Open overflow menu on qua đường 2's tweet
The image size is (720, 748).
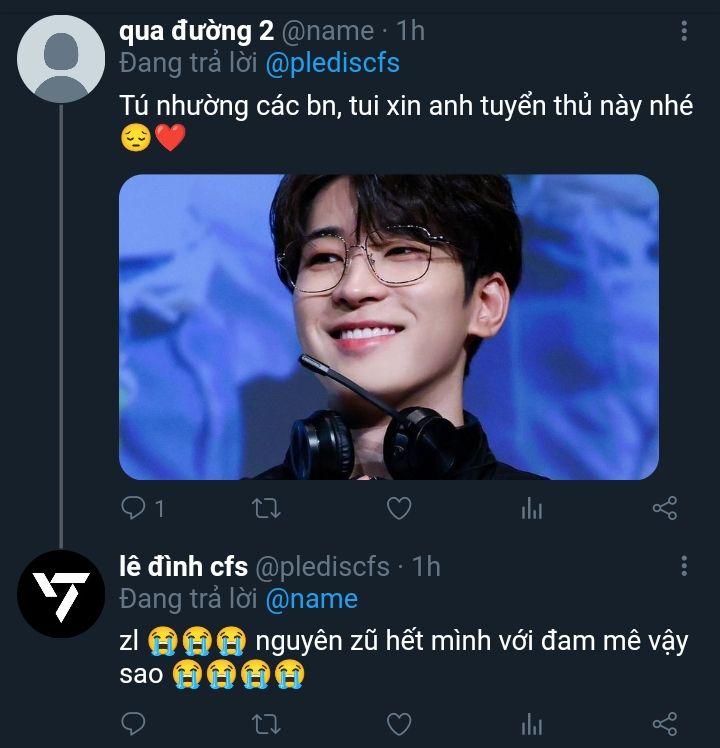click(684, 31)
